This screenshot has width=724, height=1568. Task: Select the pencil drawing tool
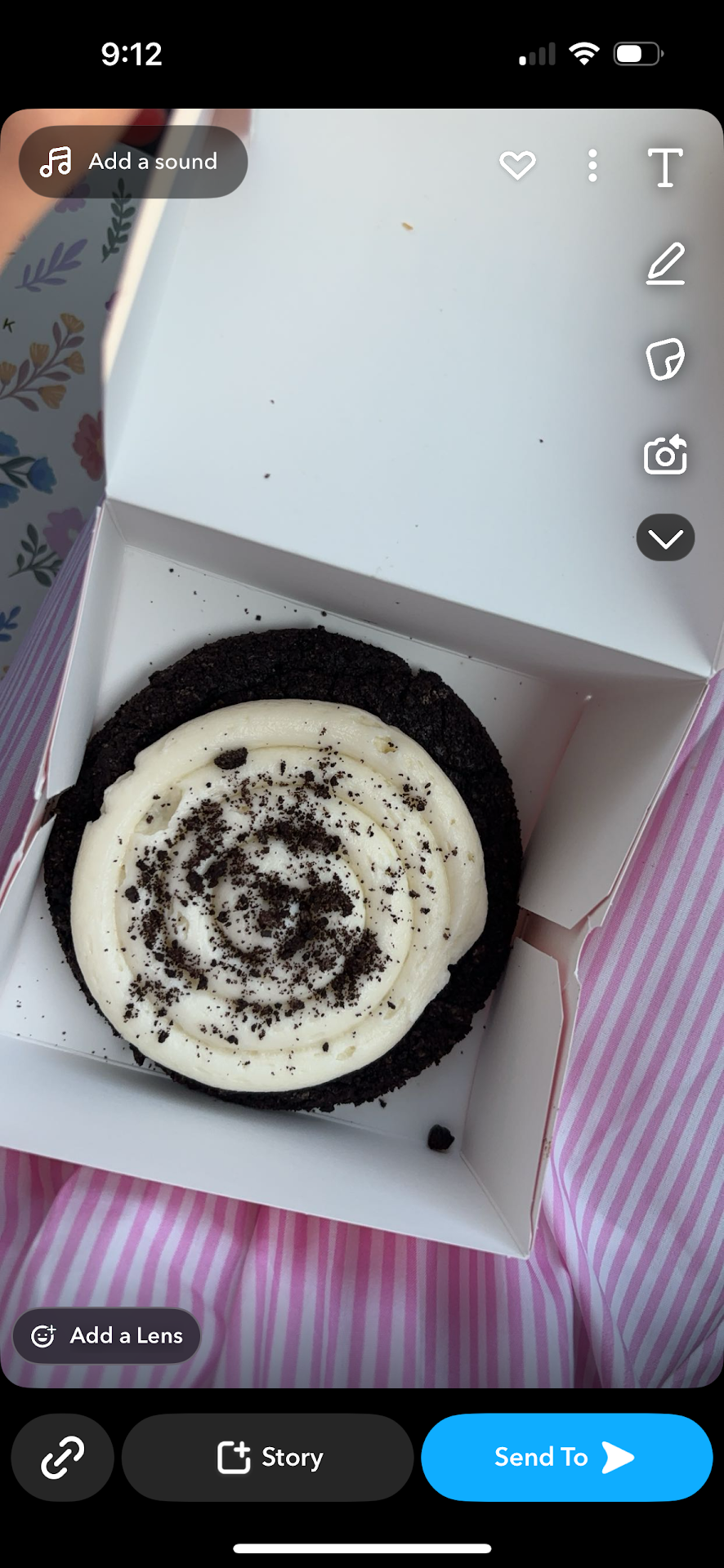pos(665,264)
